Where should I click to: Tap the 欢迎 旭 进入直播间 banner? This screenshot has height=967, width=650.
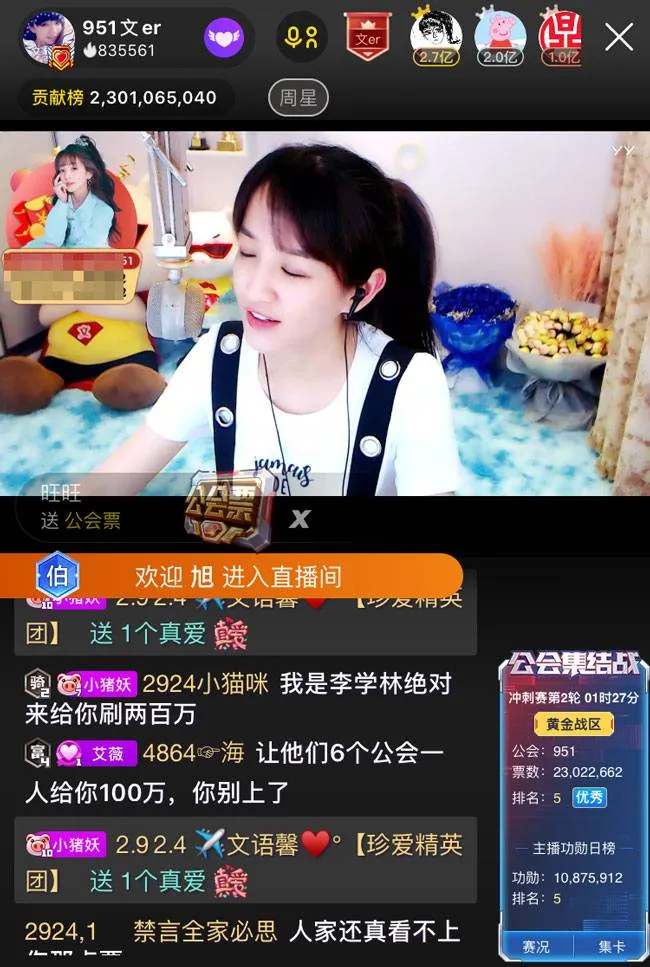coord(238,577)
